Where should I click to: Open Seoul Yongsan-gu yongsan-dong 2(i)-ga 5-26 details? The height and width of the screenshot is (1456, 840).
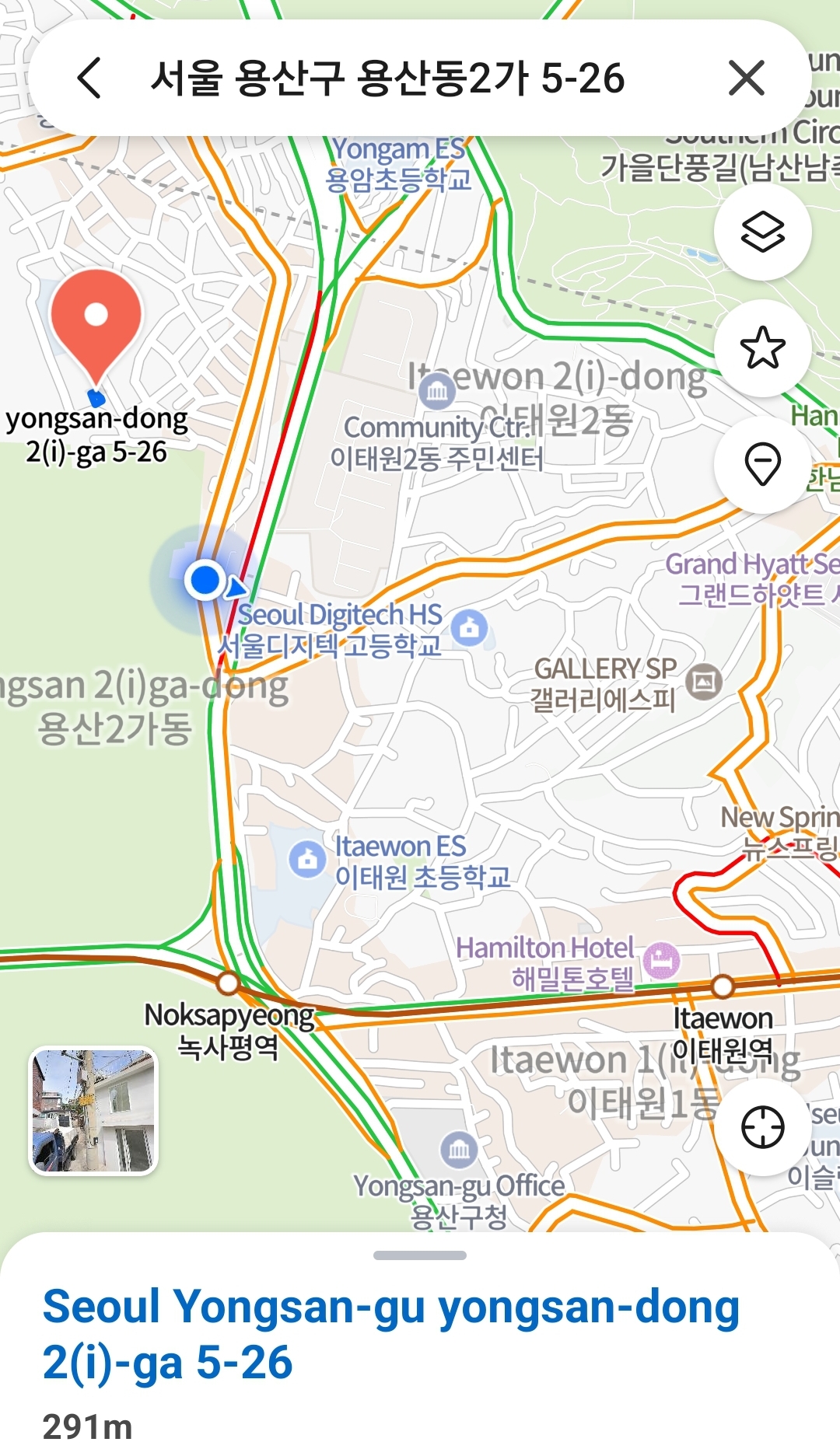390,1334
